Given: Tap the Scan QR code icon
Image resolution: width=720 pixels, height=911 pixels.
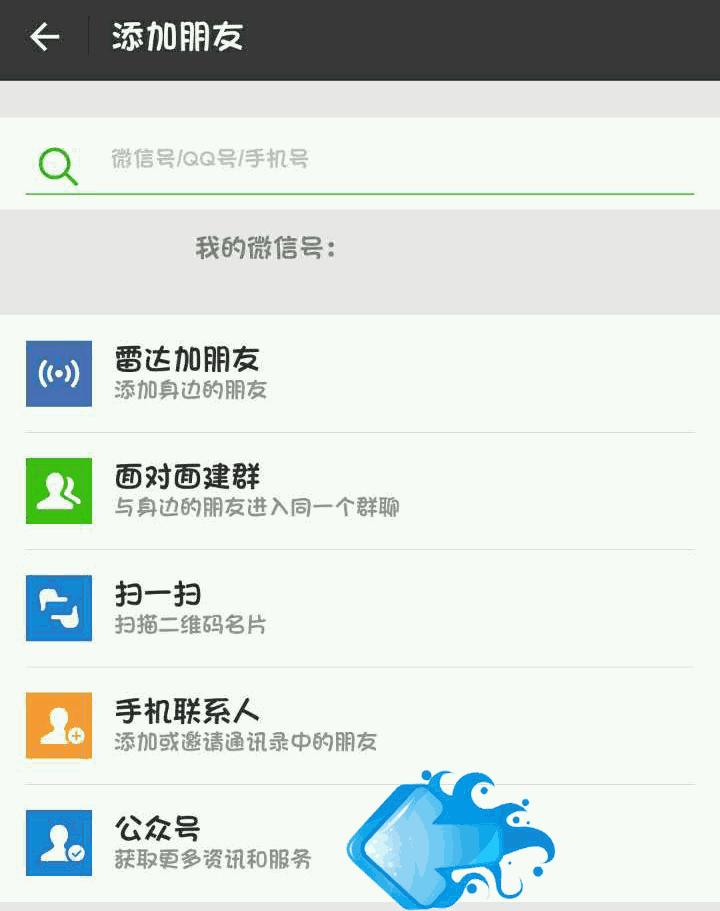Looking at the screenshot, I should coord(58,608).
